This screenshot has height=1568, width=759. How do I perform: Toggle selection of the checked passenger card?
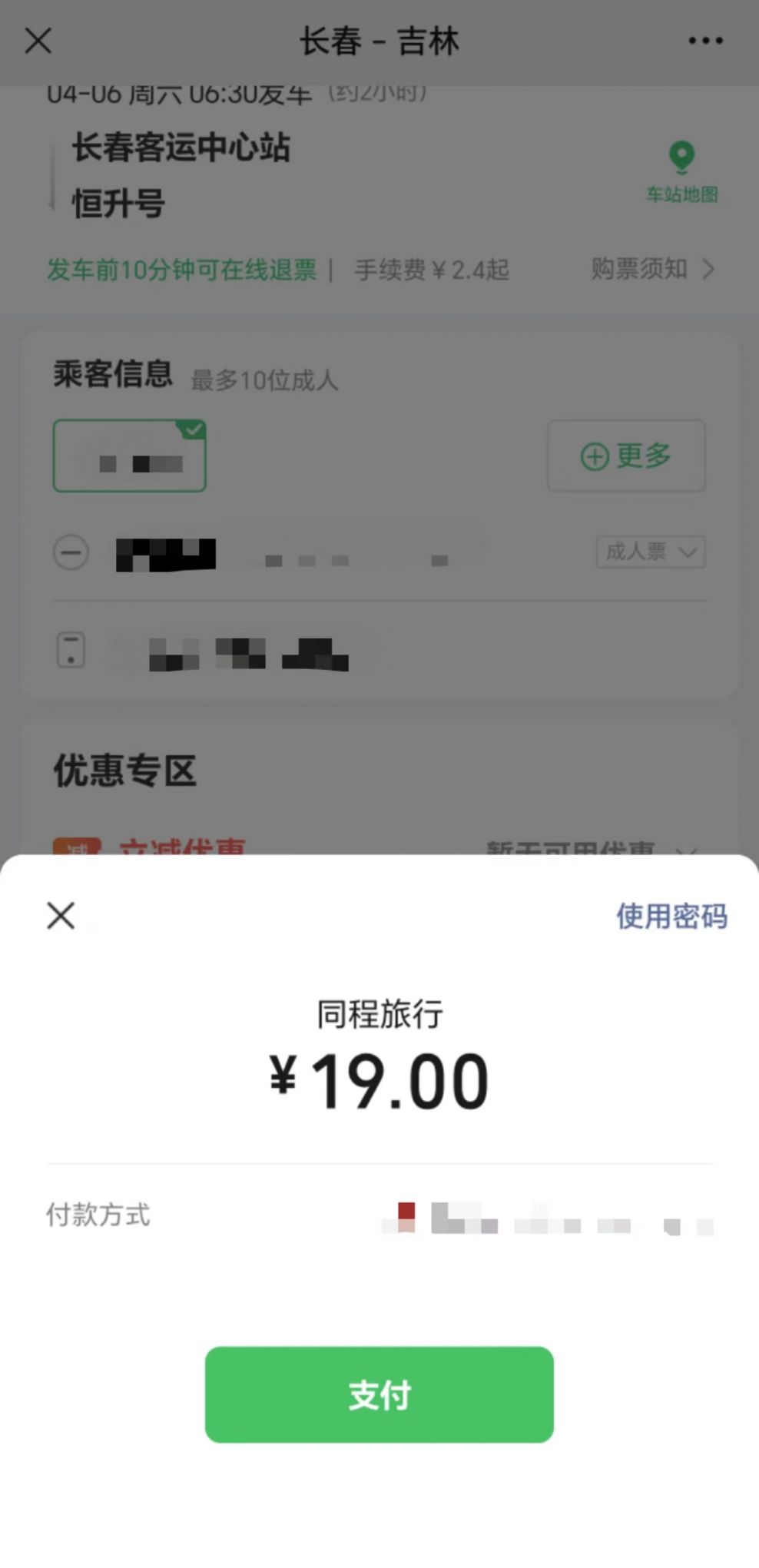coord(129,456)
